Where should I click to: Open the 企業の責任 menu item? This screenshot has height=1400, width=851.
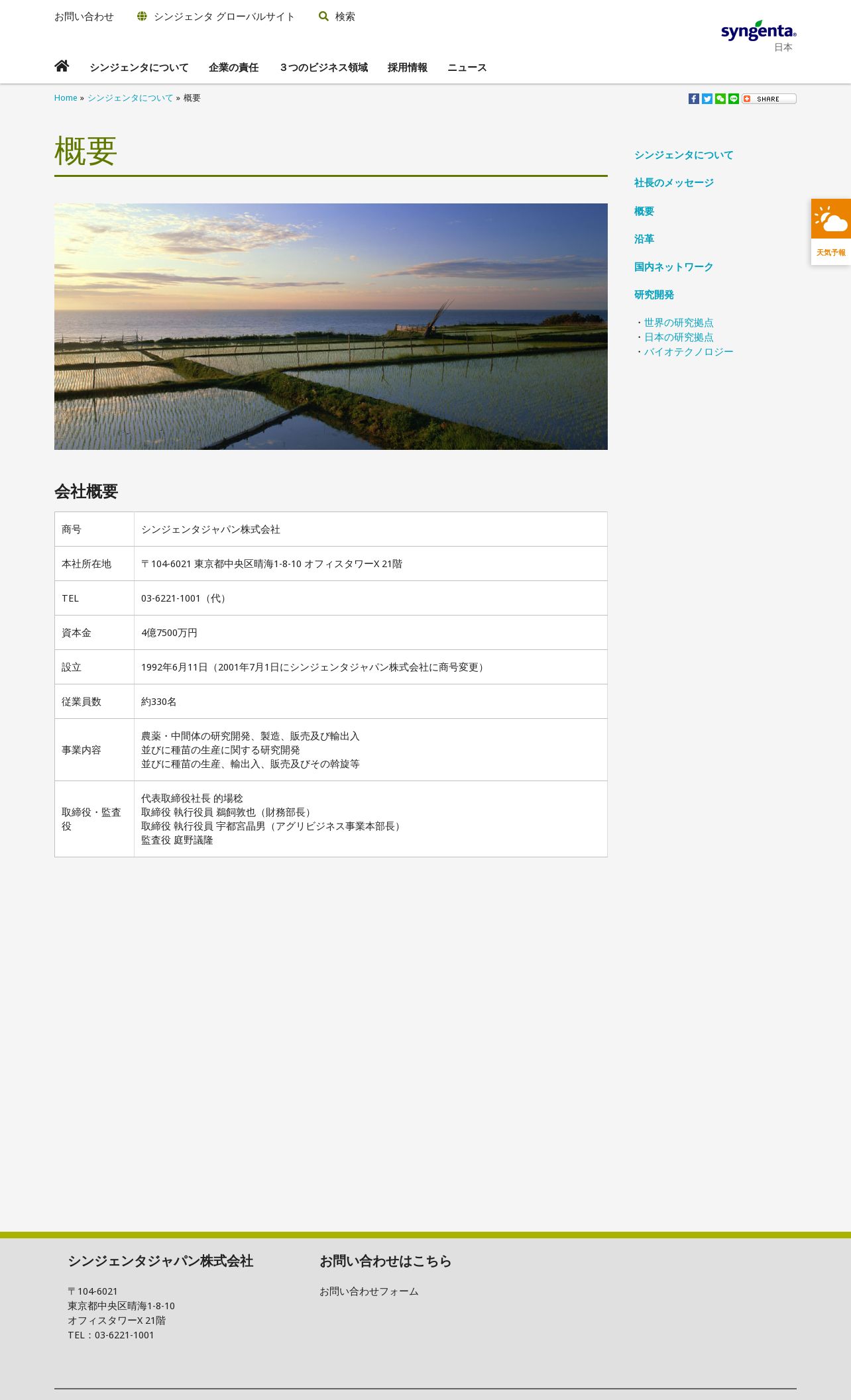[x=234, y=68]
